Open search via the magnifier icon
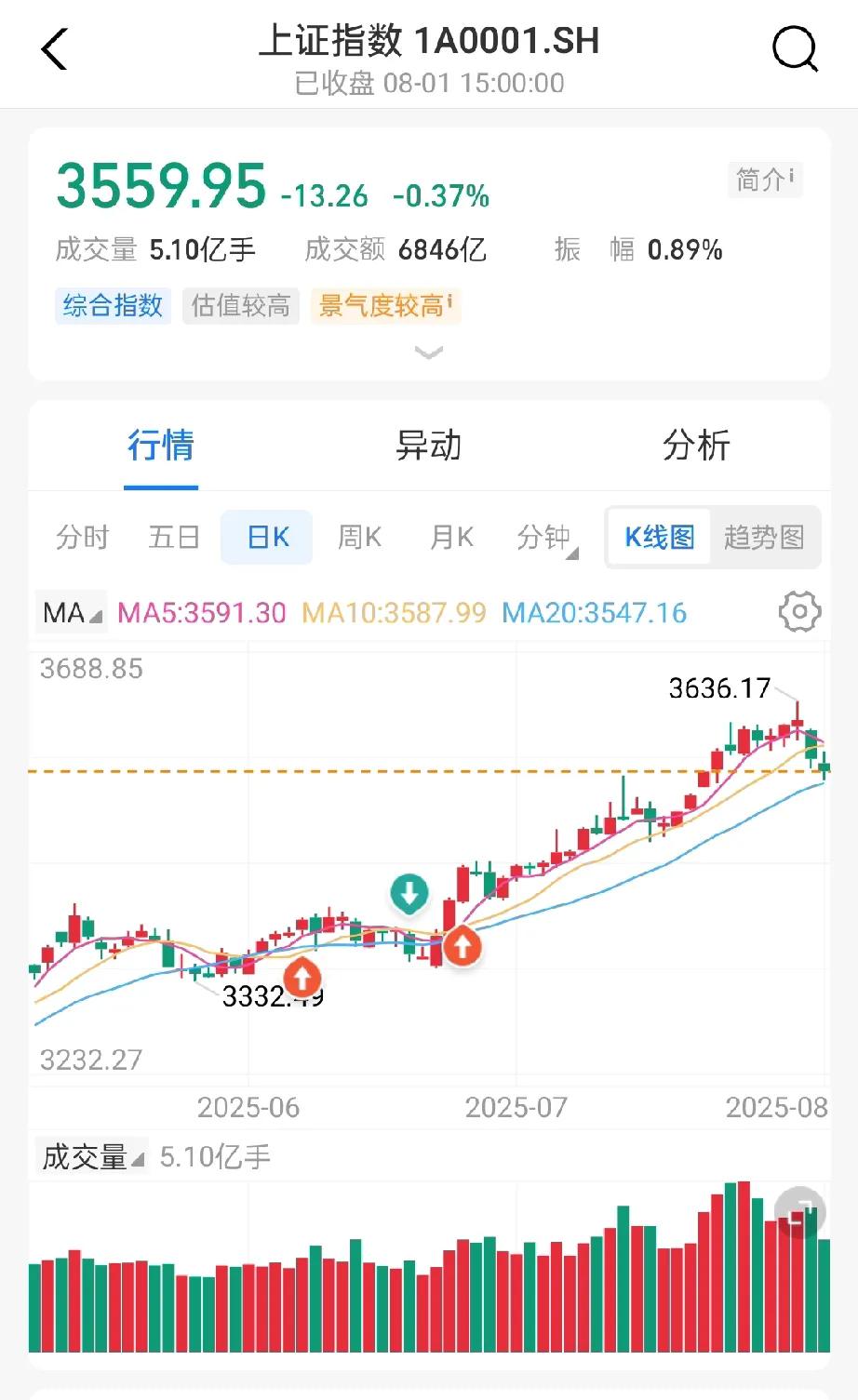Image resolution: width=858 pixels, height=1400 pixels. [796, 49]
